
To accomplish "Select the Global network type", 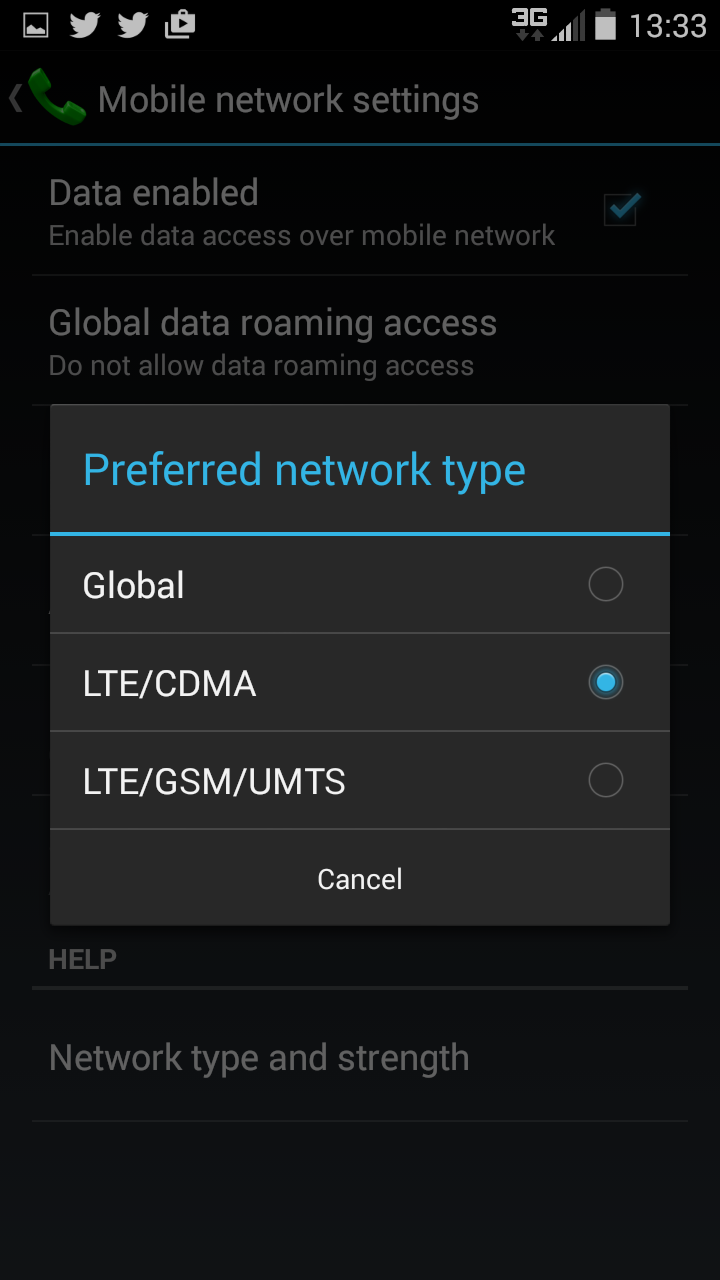I will pyautogui.click(x=360, y=584).
